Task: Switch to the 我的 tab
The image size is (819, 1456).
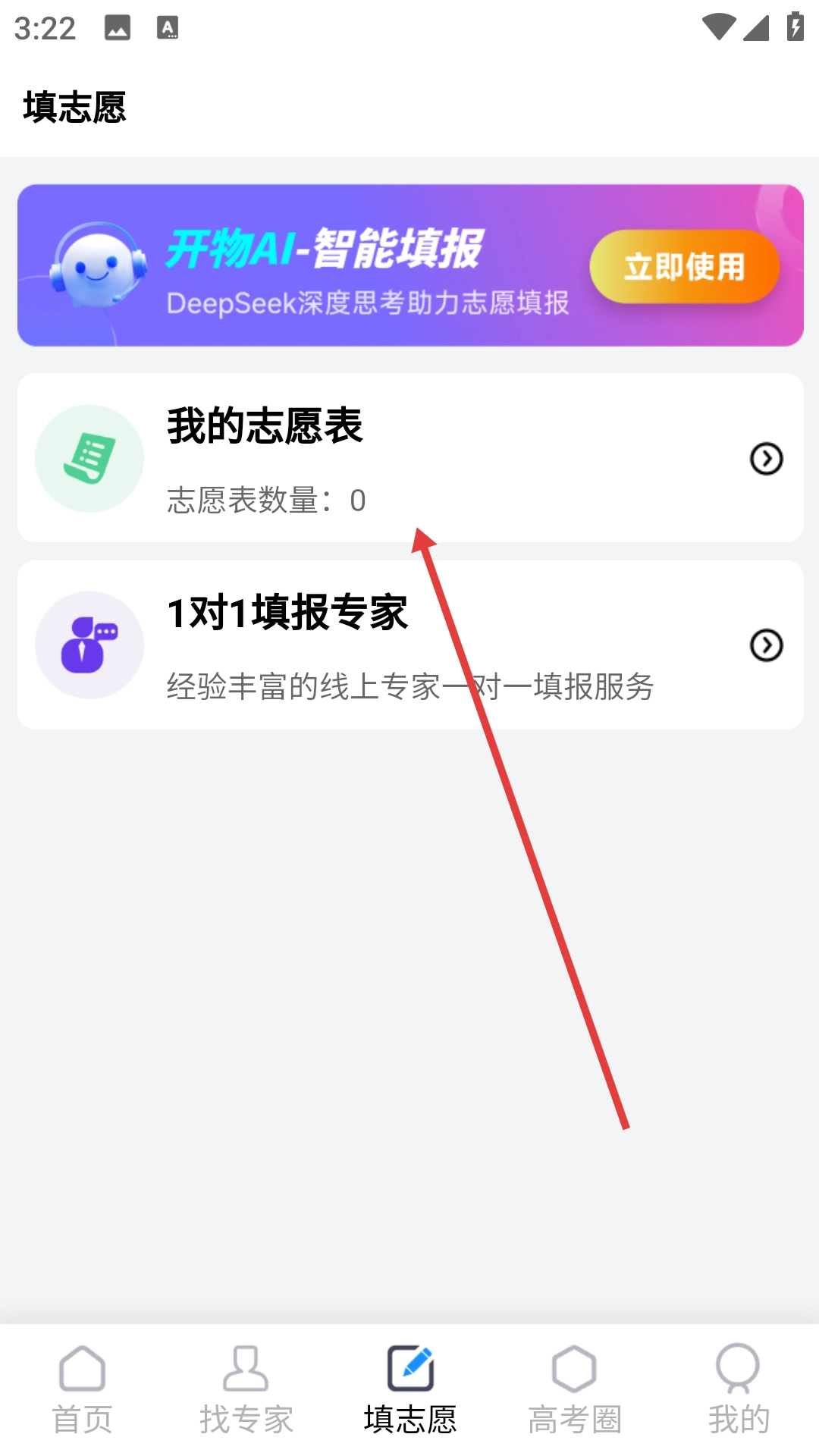Action: pos(738,1389)
